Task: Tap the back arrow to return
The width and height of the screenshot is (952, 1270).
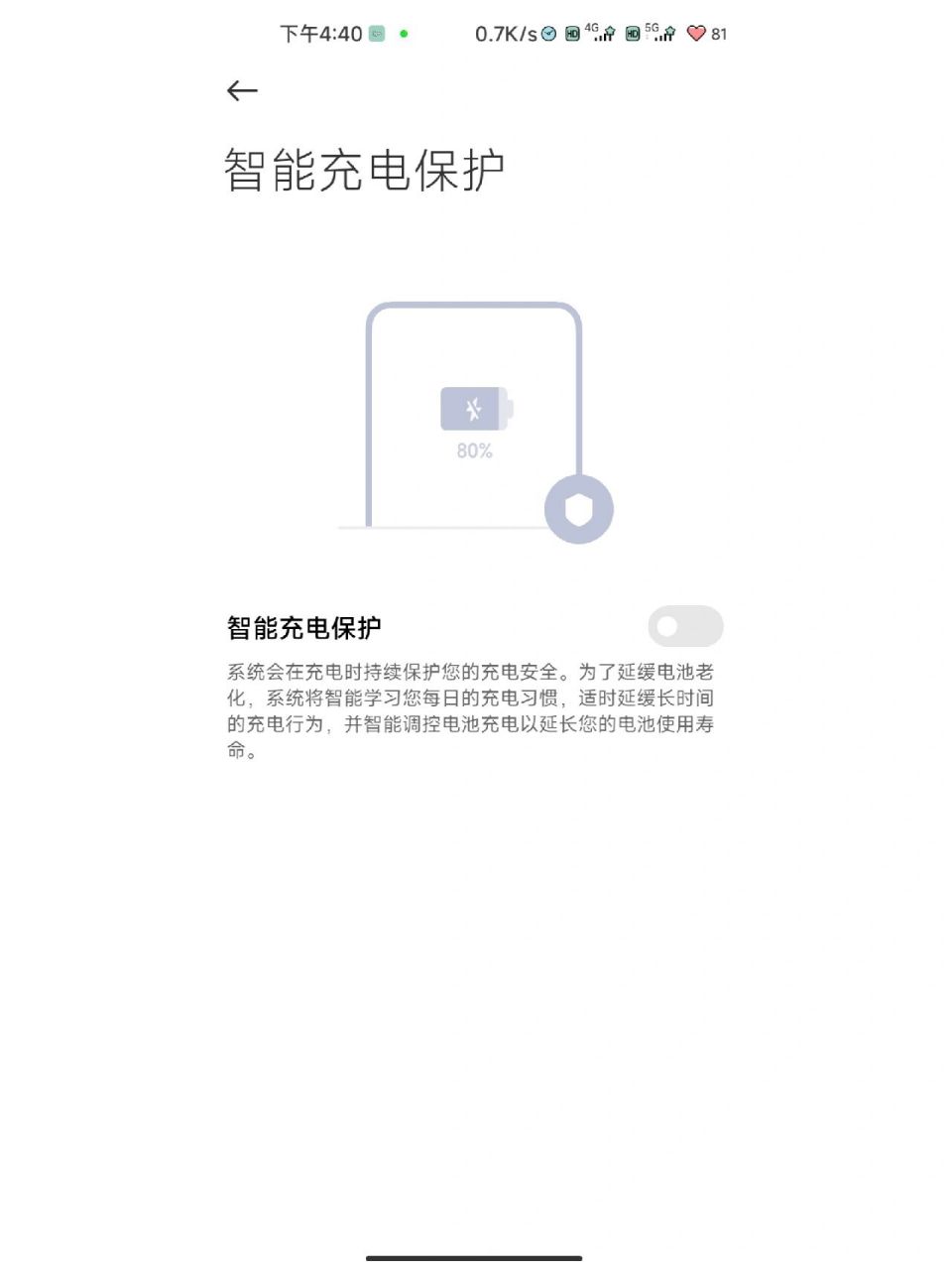Action: 241,90
